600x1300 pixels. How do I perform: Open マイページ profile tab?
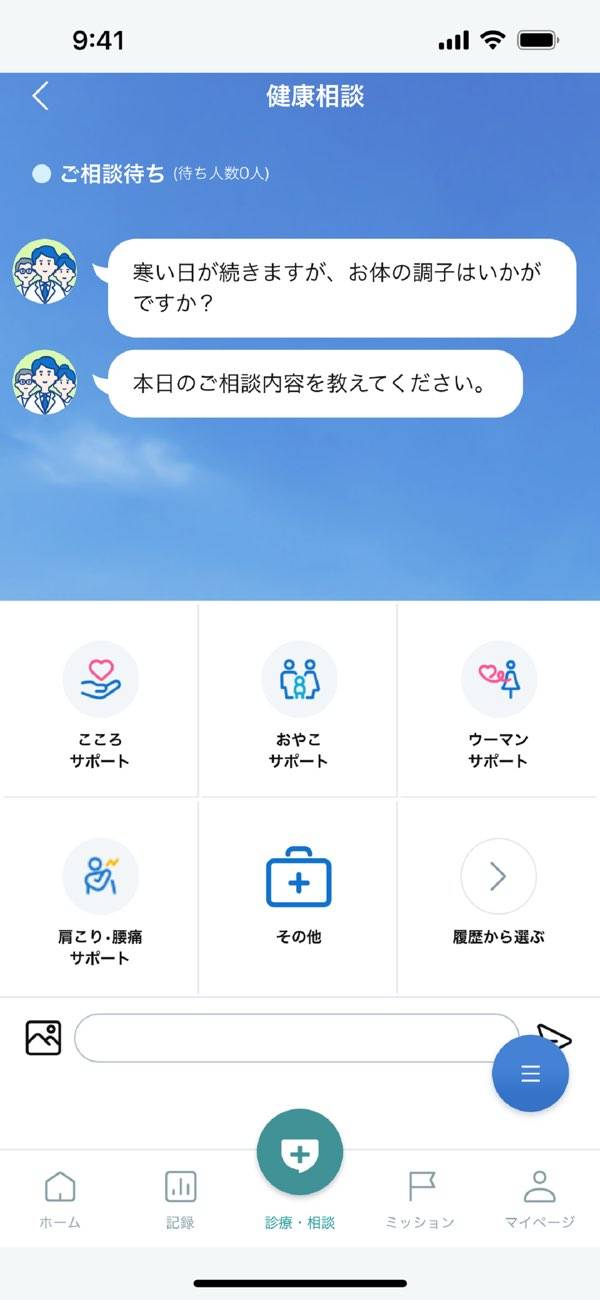[539, 1198]
